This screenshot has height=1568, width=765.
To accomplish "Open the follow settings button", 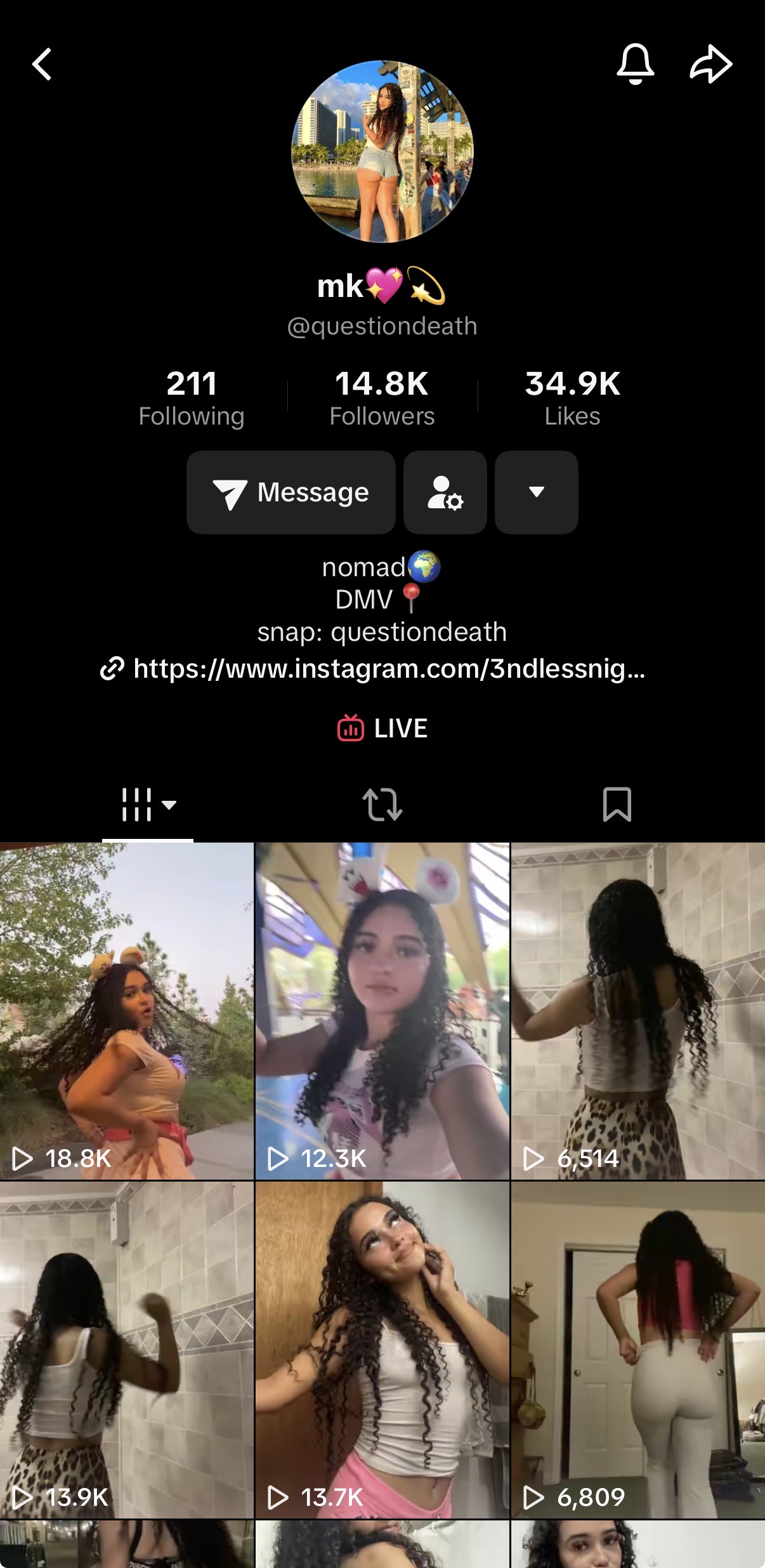I will [x=445, y=492].
